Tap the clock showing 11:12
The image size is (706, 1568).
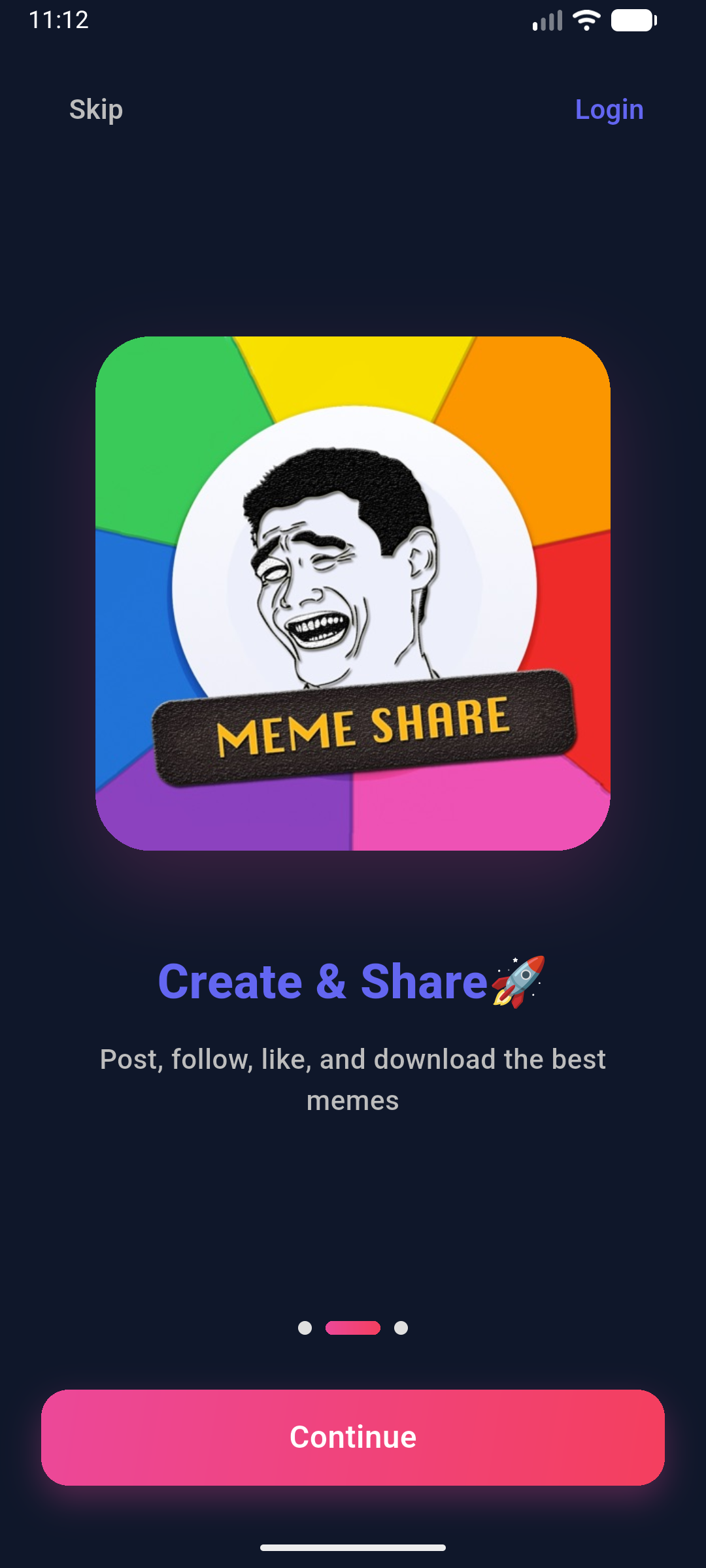tap(59, 20)
